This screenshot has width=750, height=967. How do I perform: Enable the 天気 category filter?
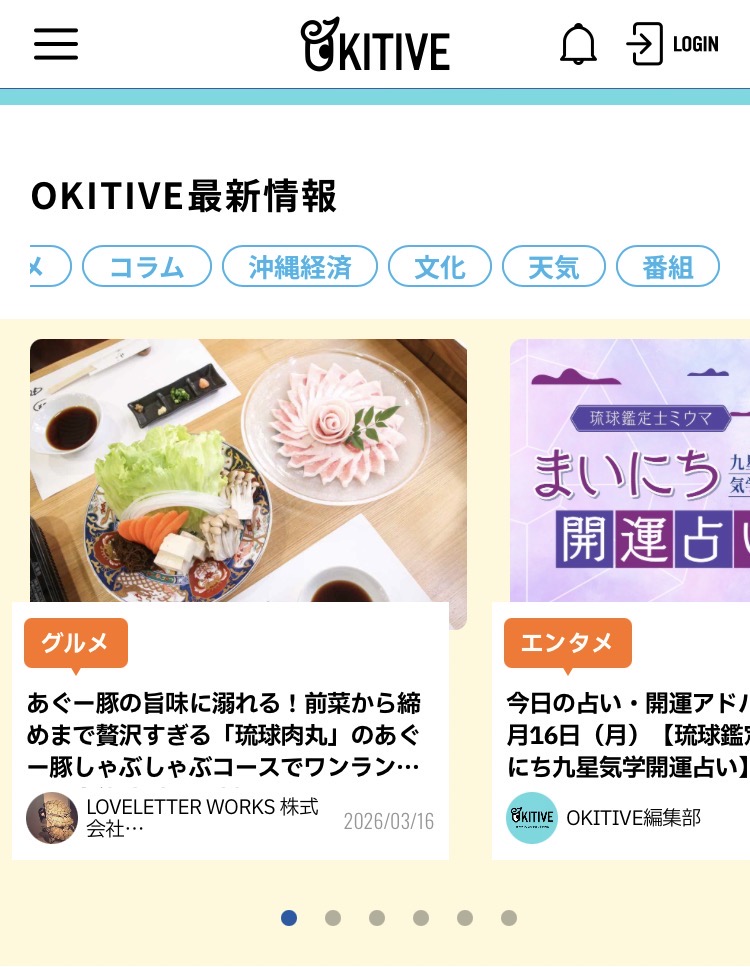point(553,266)
